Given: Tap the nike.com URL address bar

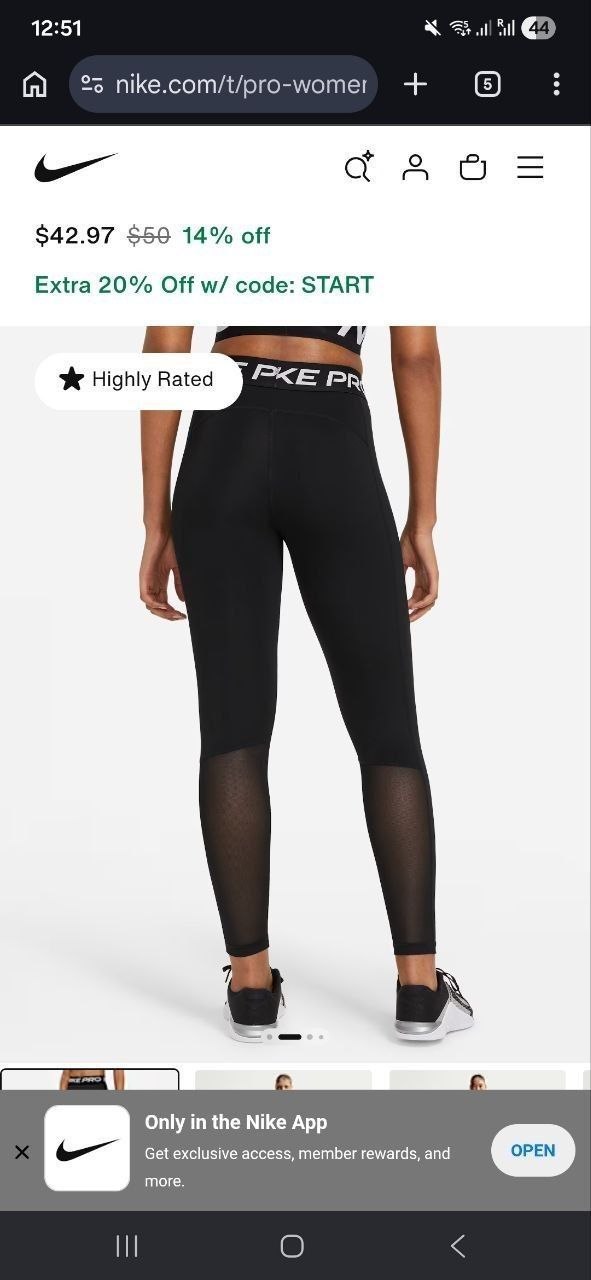Looking at the screenshot, I should 224,84.
